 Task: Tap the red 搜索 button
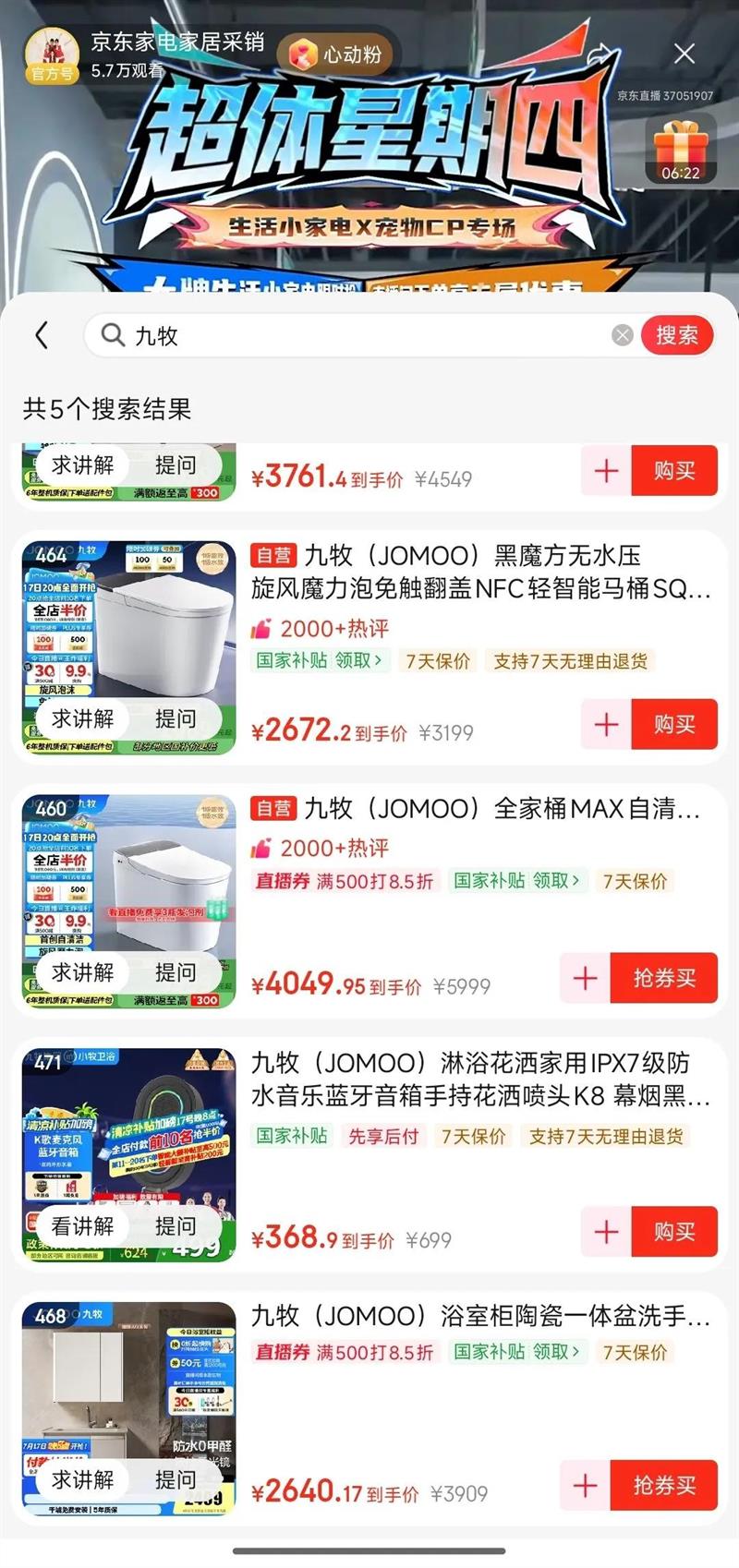click(x=676, y=335)
